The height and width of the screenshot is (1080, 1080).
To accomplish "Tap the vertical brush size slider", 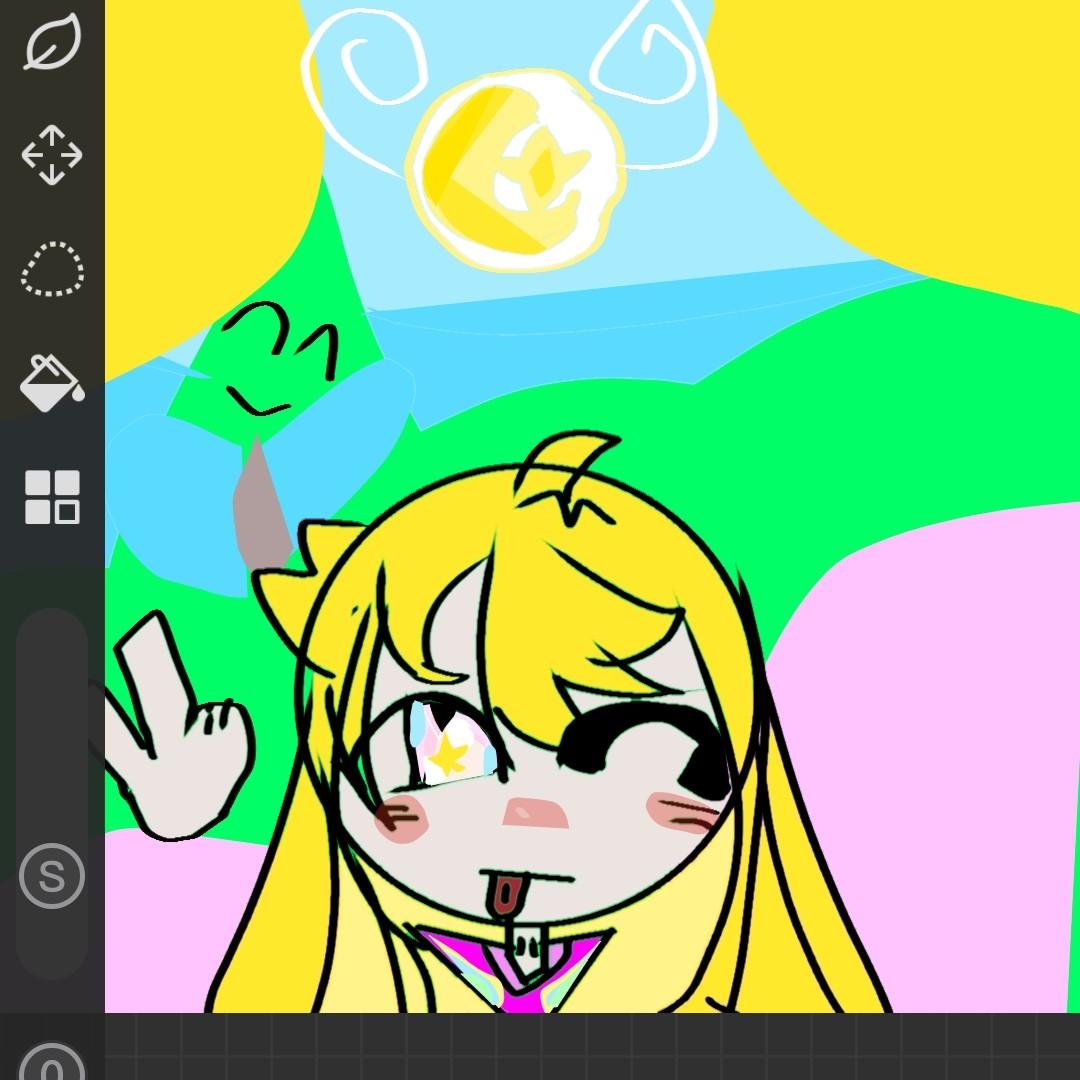I will [52, 720].
